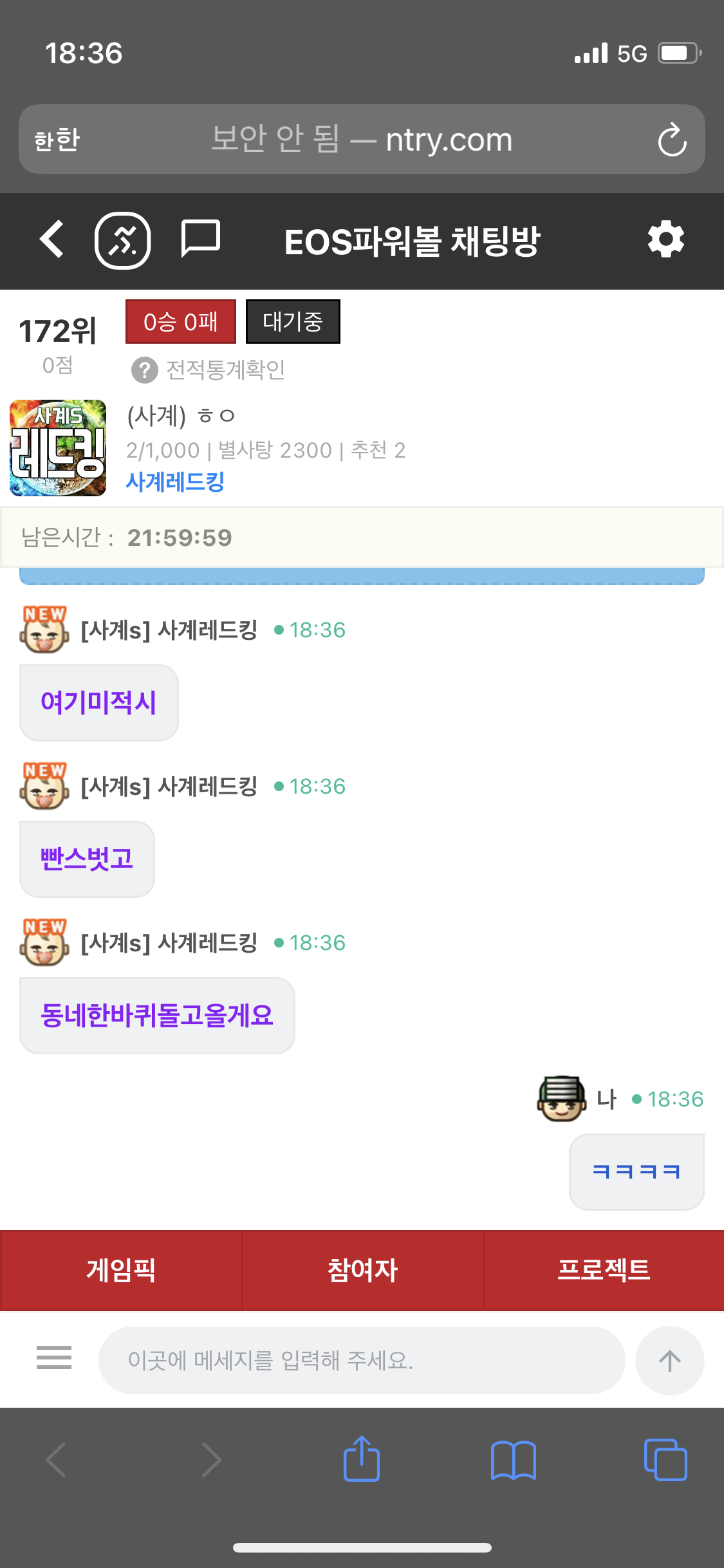The image size is (724, 1568).
Task: Open Safari's share sheet
Action: click(362, 1459)
